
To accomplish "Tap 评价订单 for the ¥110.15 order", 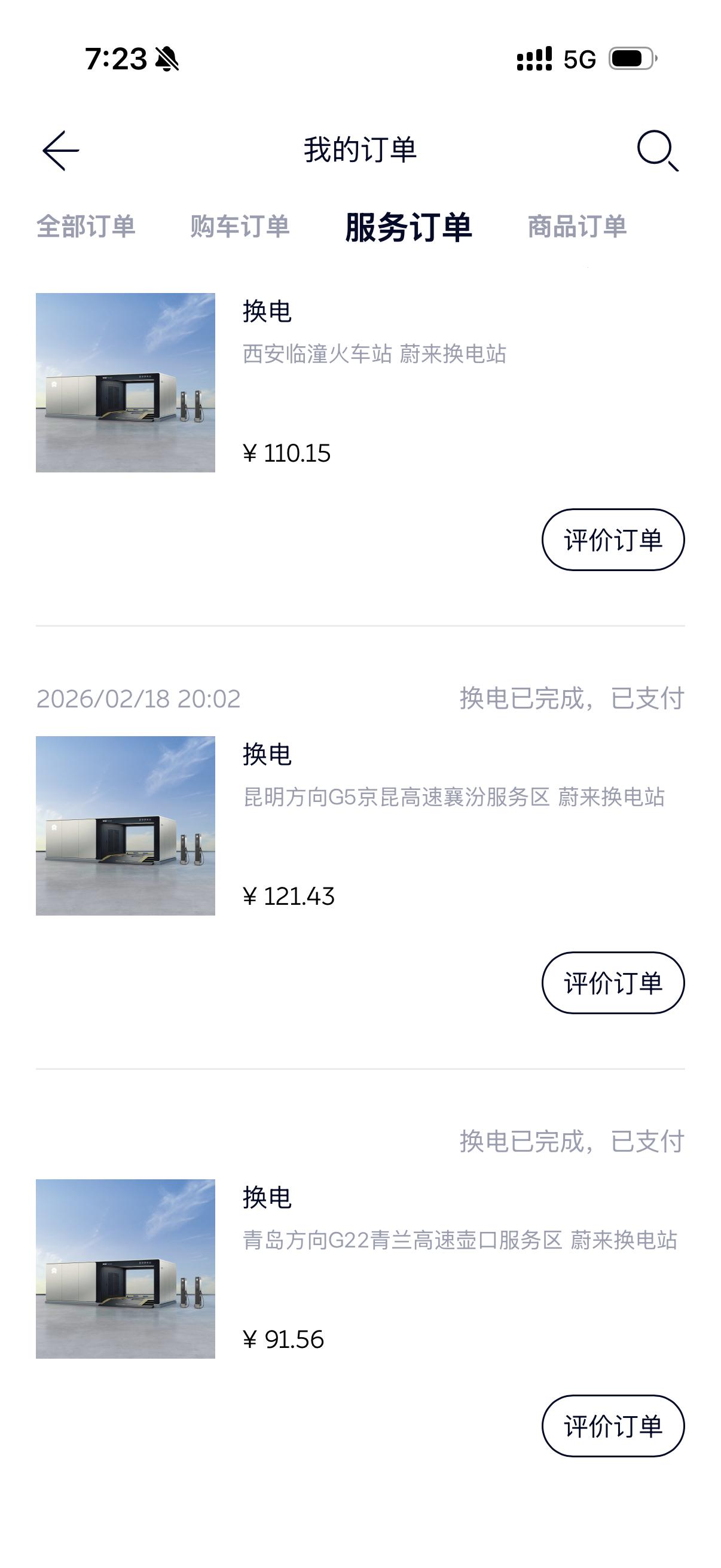I will point(613,540).
